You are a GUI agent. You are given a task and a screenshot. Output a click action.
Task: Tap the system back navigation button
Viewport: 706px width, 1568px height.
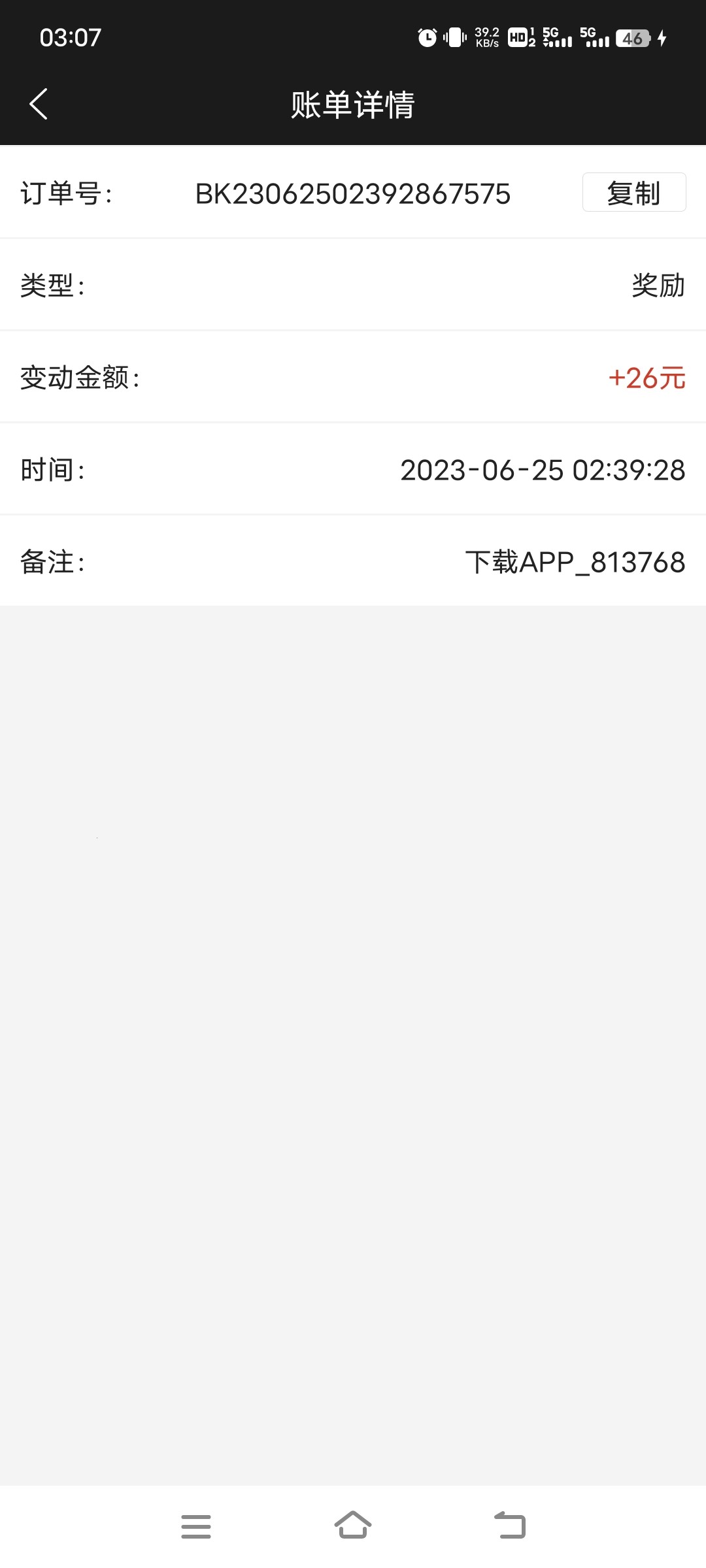click(x=510, y=1526)
